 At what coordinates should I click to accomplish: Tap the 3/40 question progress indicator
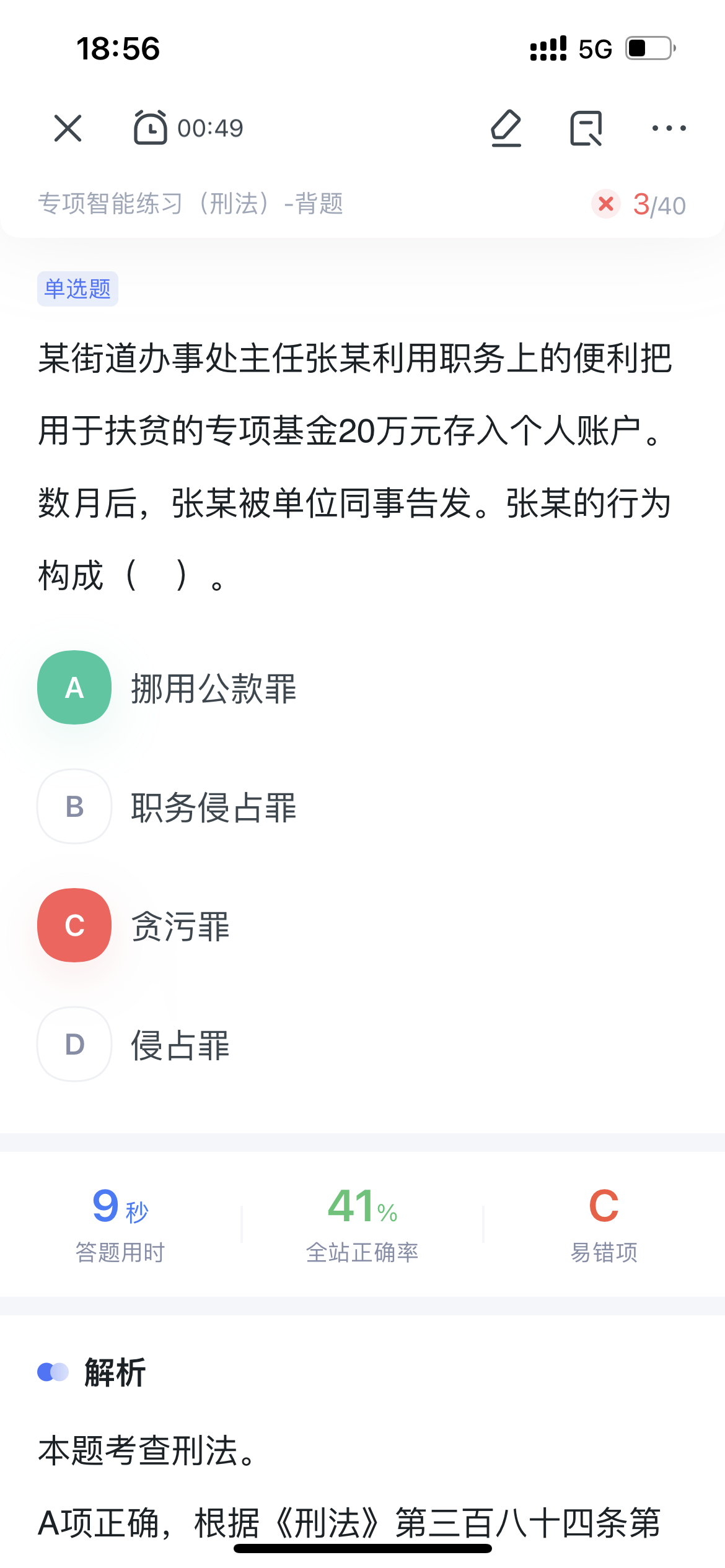click(x=659, y=205)
